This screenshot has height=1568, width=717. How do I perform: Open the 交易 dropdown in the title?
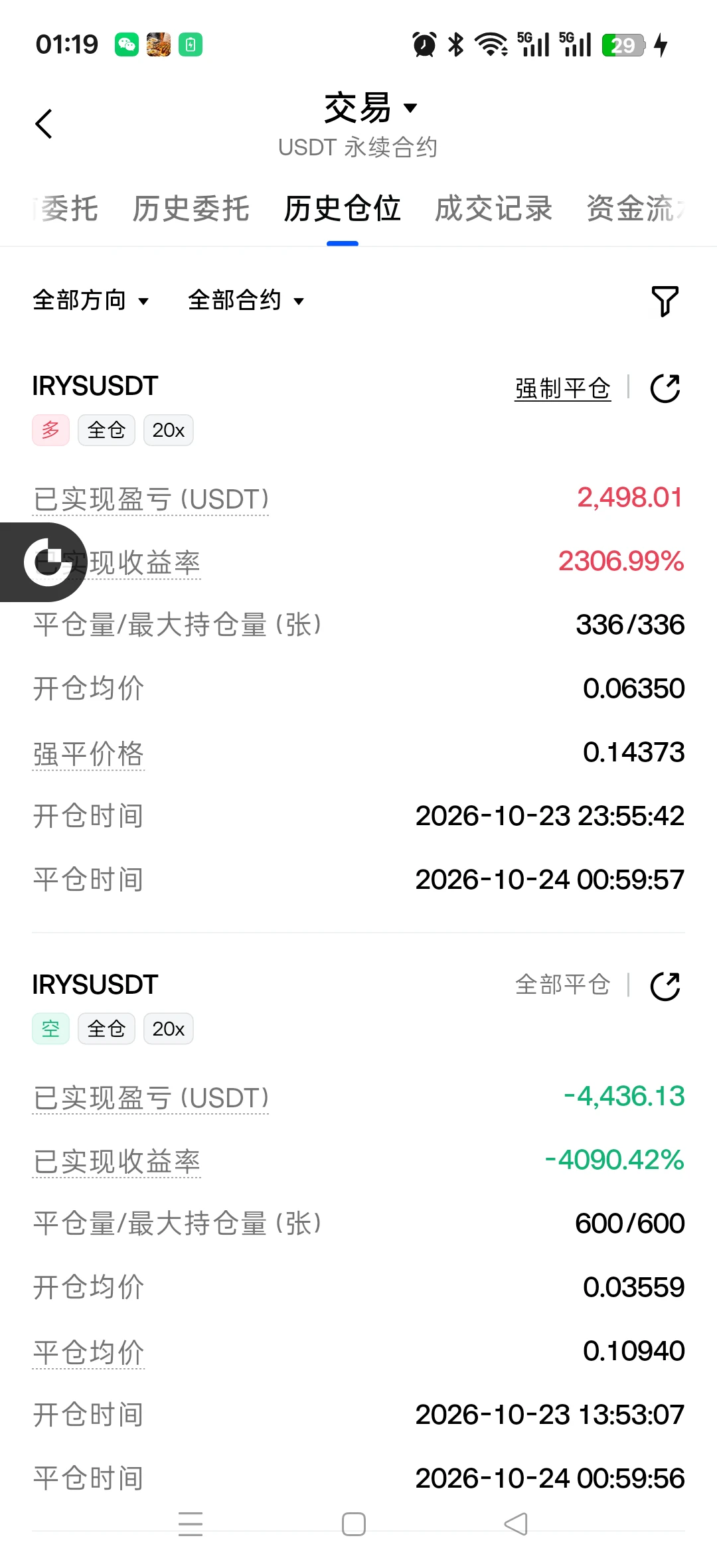tap(370, 108)
